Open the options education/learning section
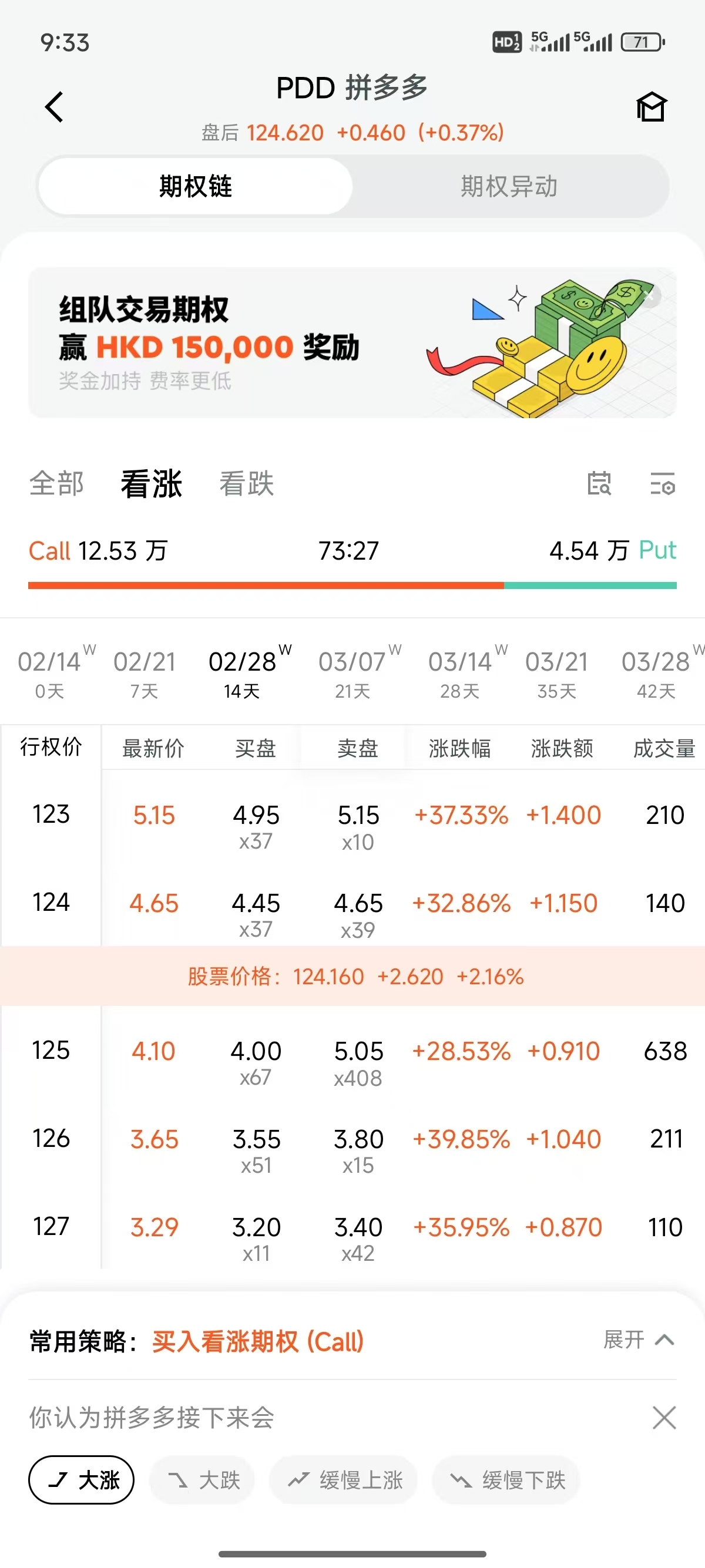705x1568 pixels. coord(651,107)
